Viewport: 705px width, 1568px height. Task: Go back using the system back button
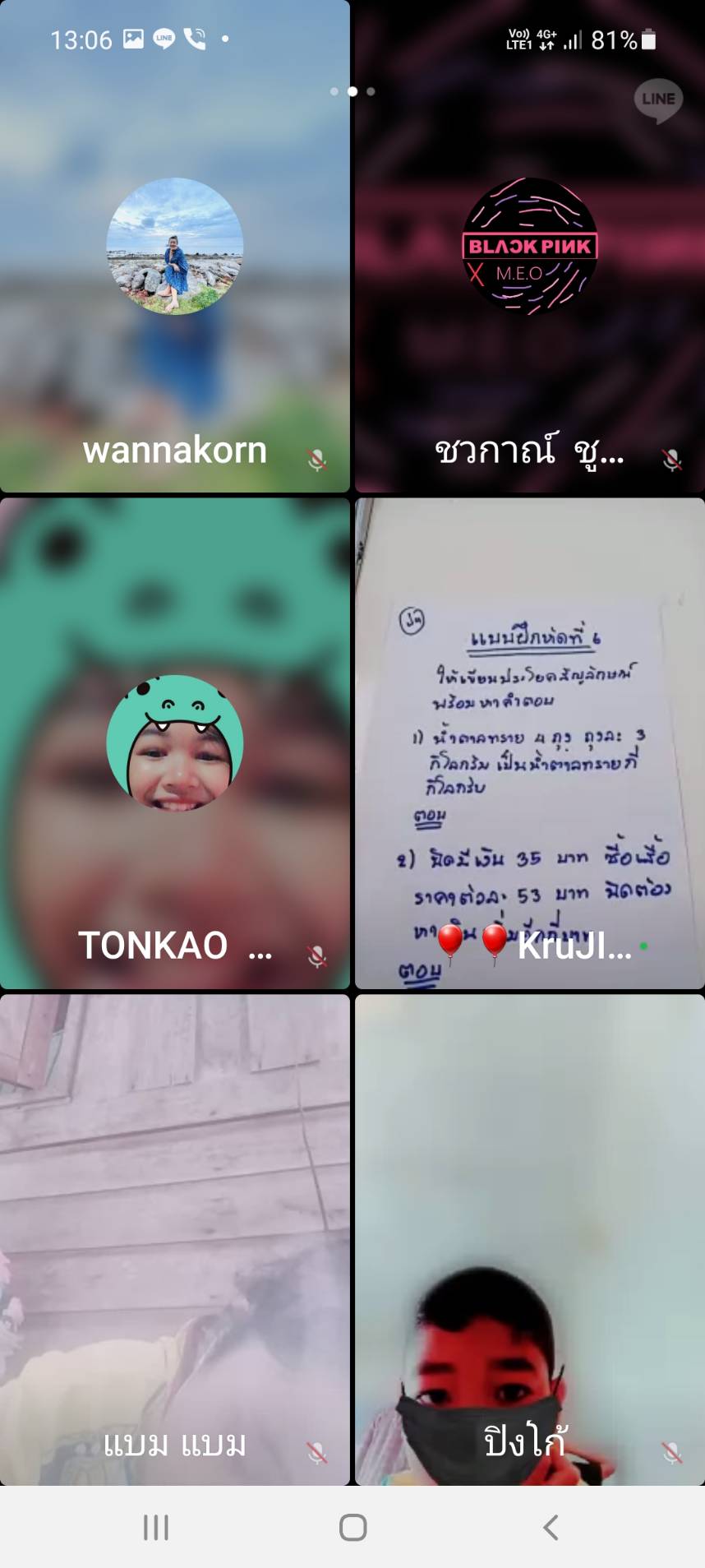(551, 1527)
